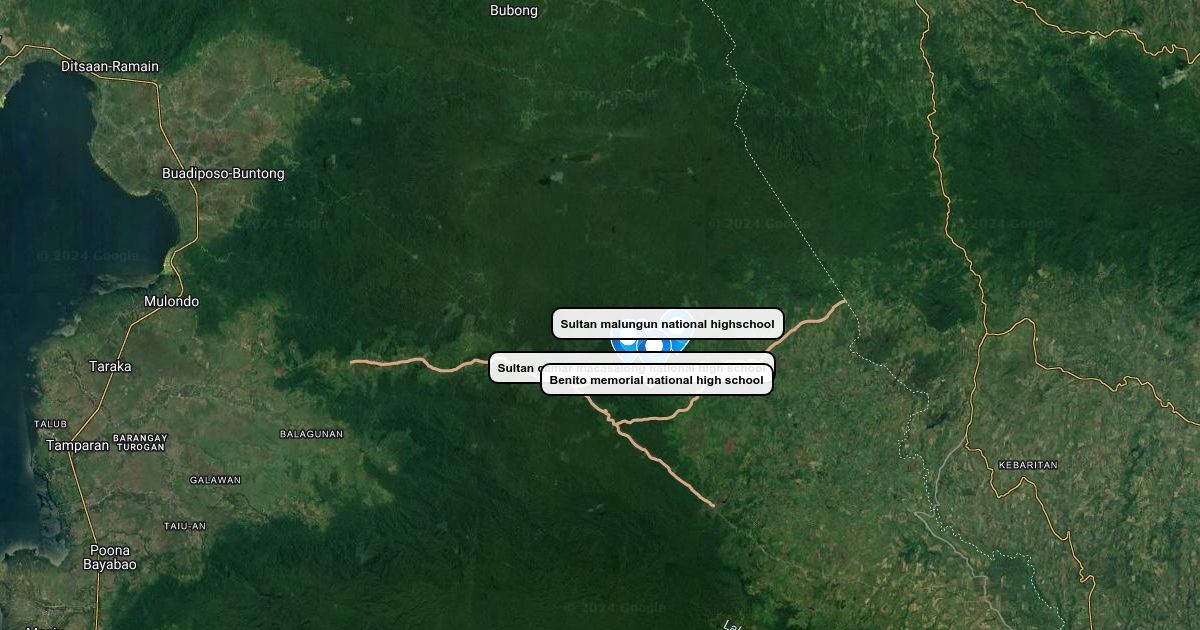The width and height of the screenshot is (1200, 630).
Task: Open the Benito memorial national high school label
Action: [656, 380]
